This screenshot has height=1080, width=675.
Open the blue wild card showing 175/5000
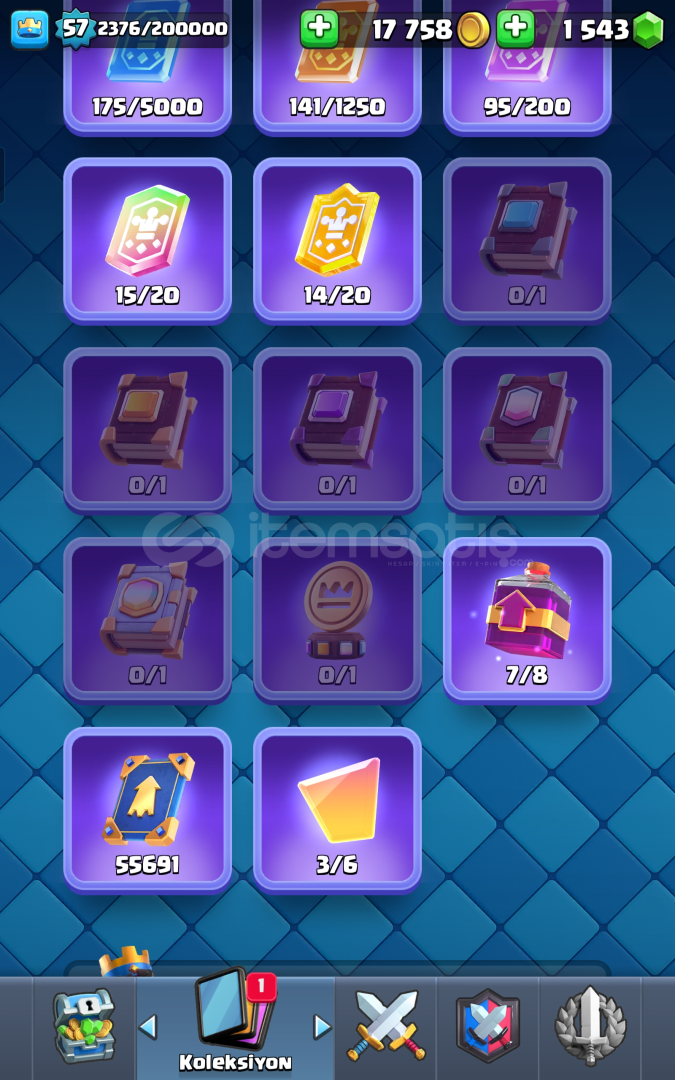click(x=147, y=65)
